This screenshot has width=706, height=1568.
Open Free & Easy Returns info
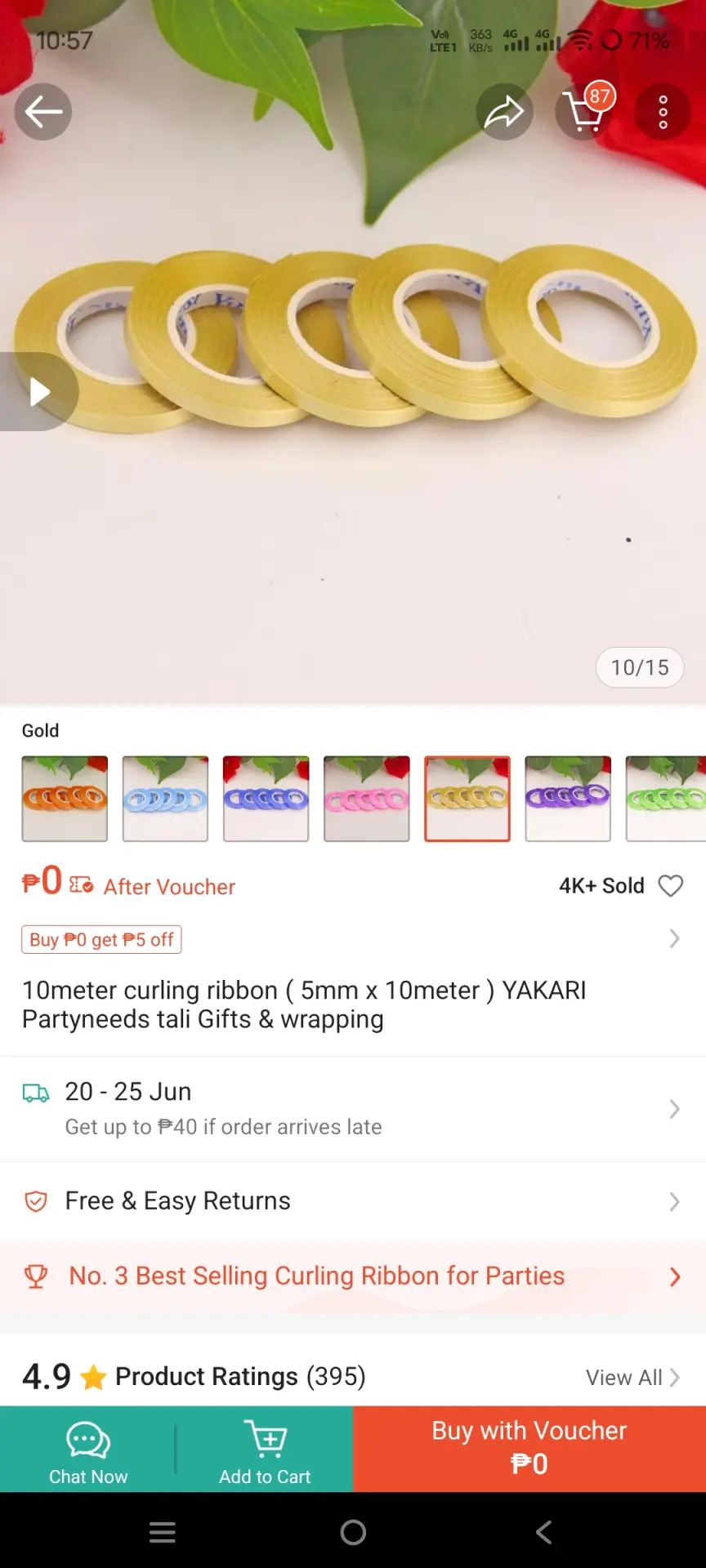[353, 1201]
